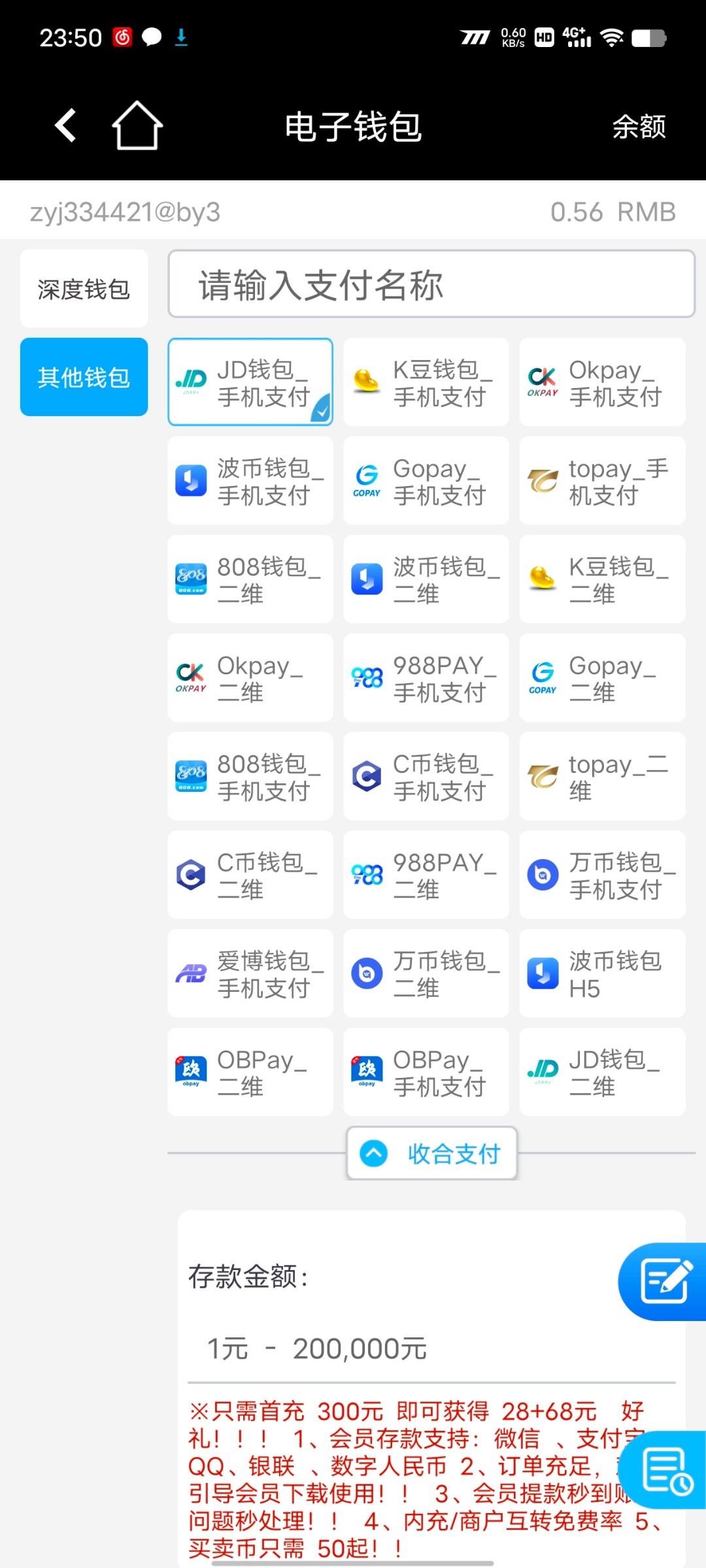Select the topay_手机支付 gold logo
Viewport: 706px width, 1568px height.
(x=542, y=480)
